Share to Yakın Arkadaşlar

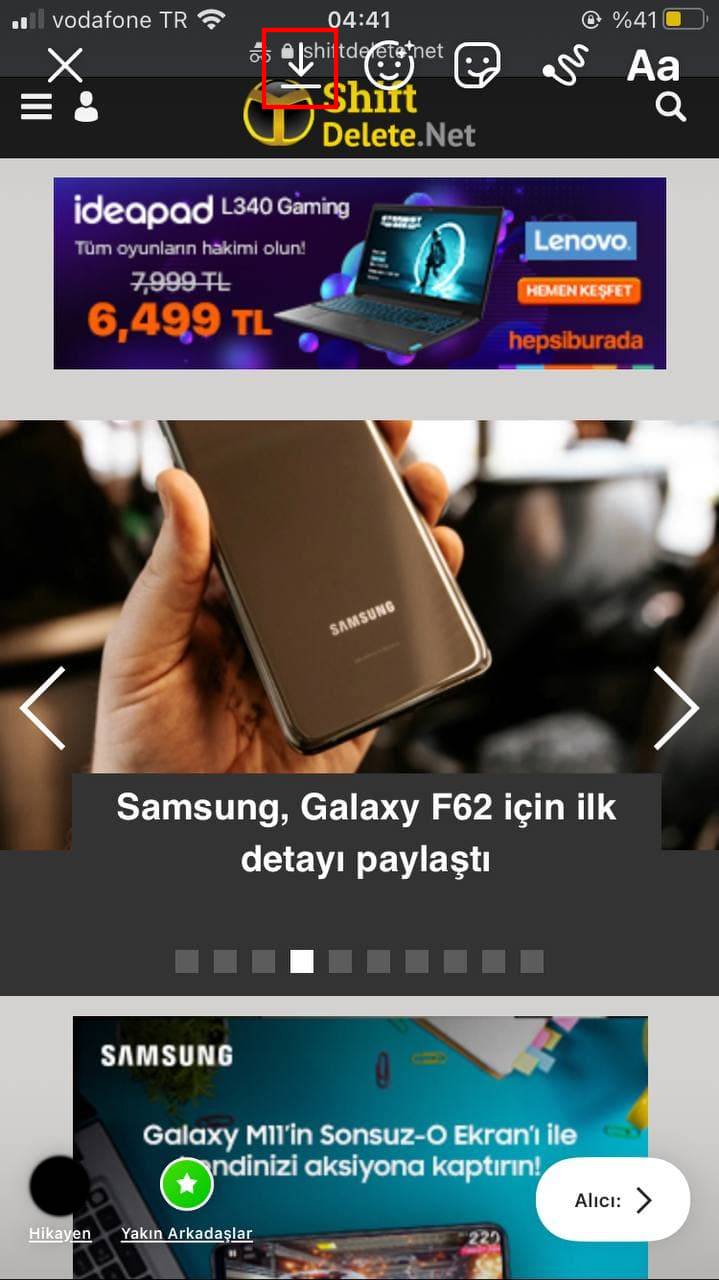click(x=187, y=1190)
